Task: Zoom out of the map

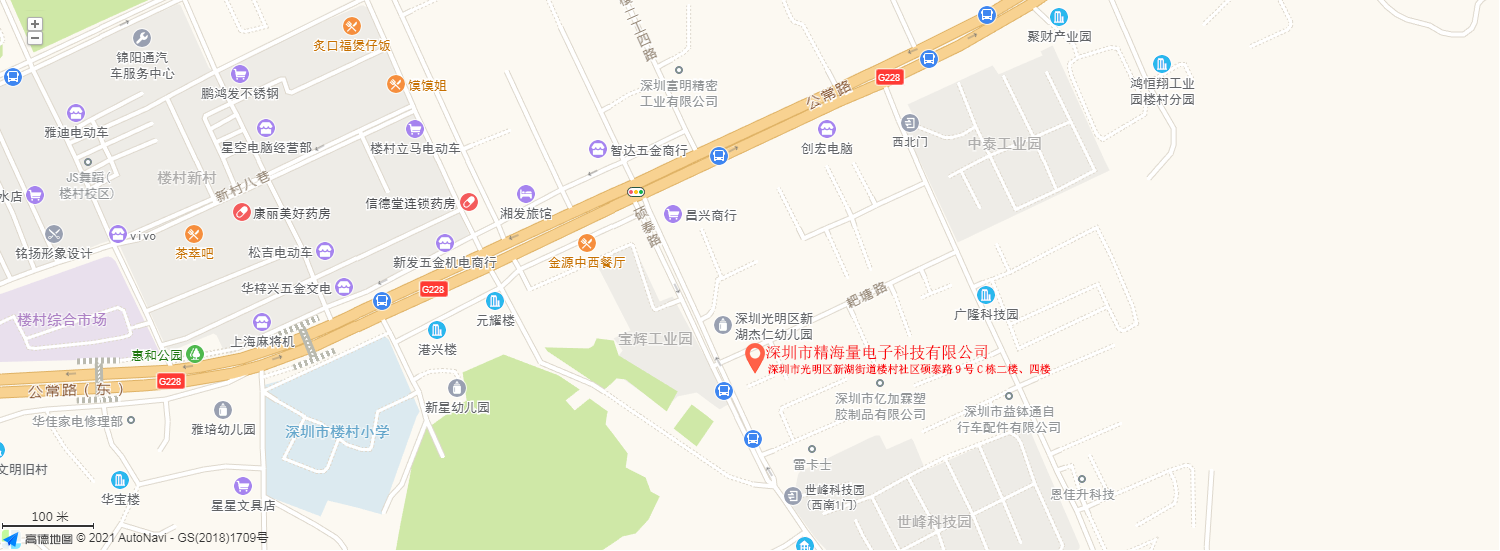Action: 35,38
